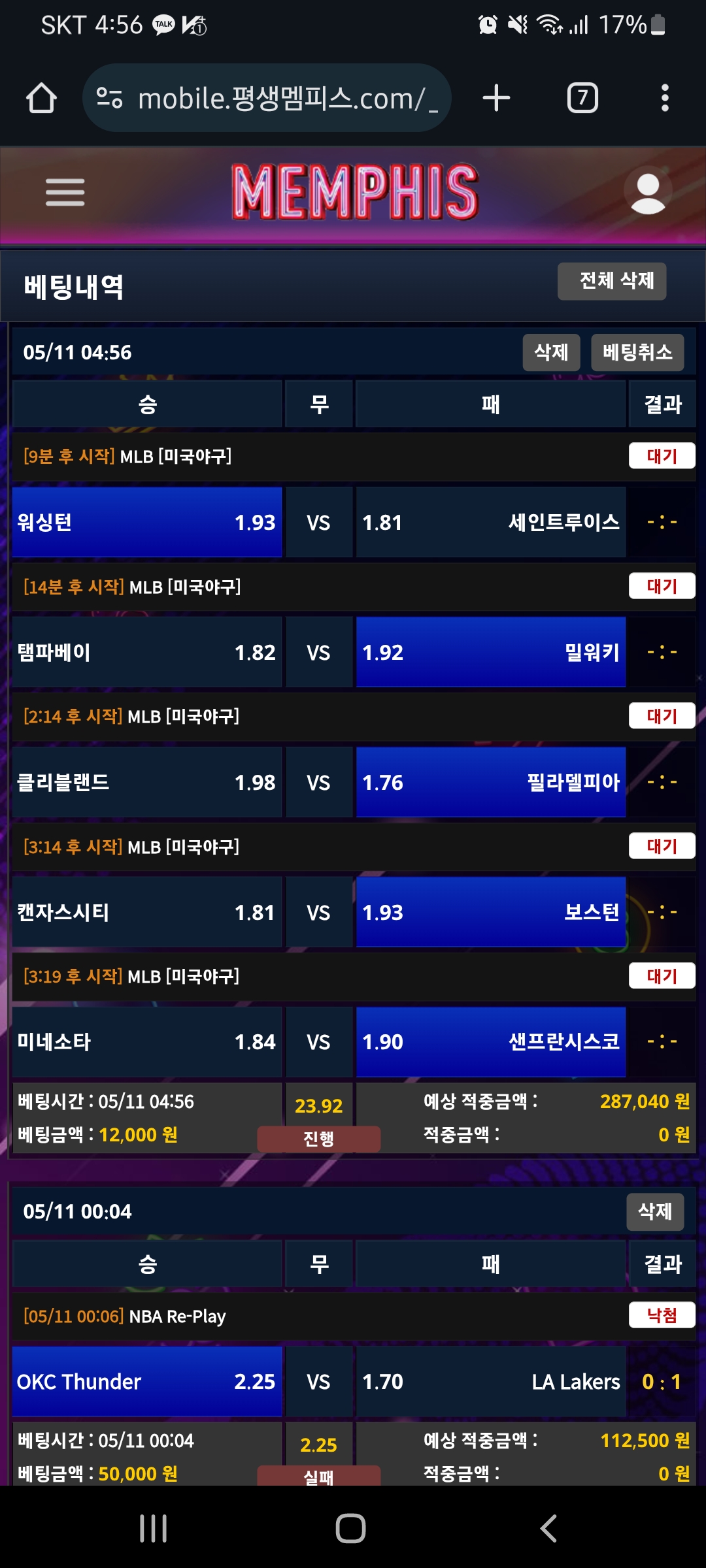
Task: Open the user profile icon
Action: 647,192
